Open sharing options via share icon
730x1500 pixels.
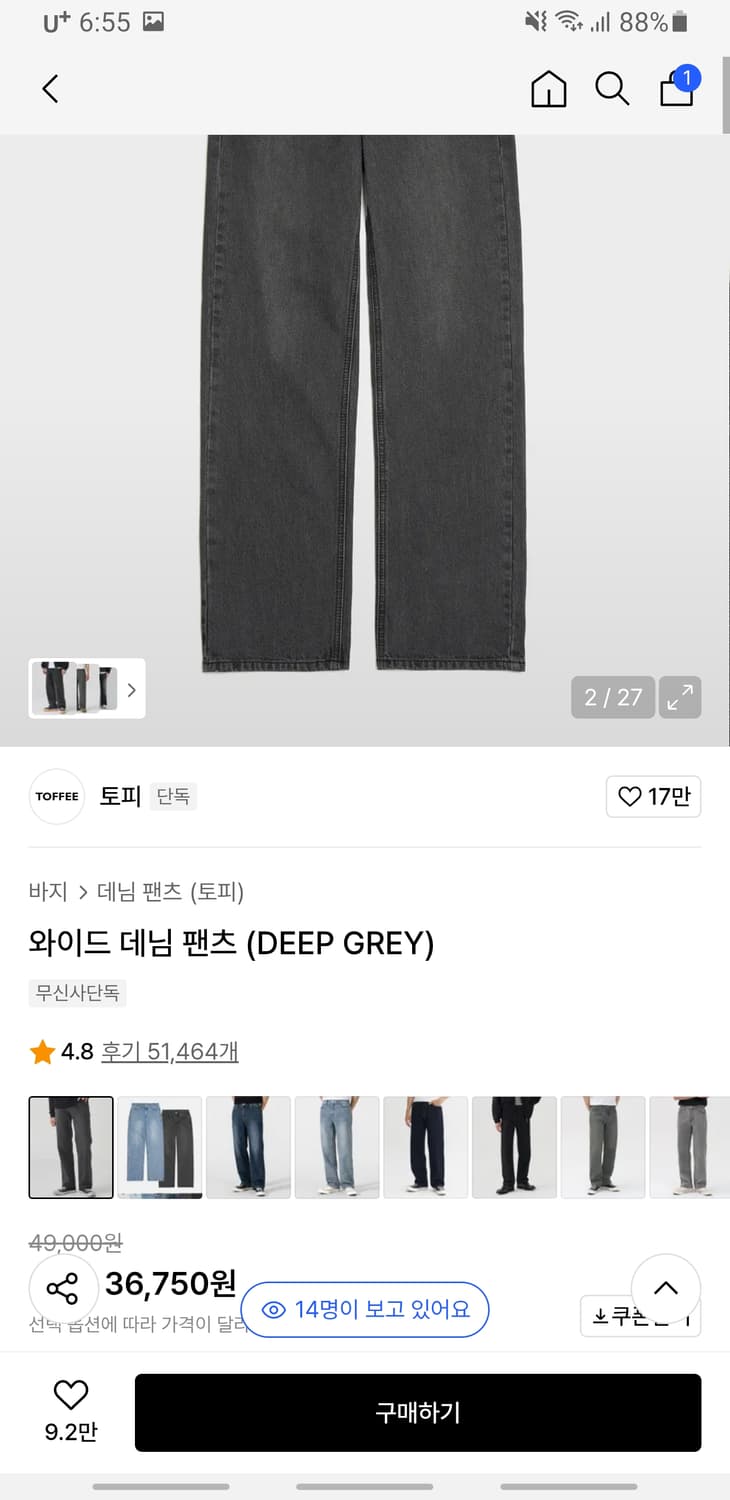tap(63, 1289)
